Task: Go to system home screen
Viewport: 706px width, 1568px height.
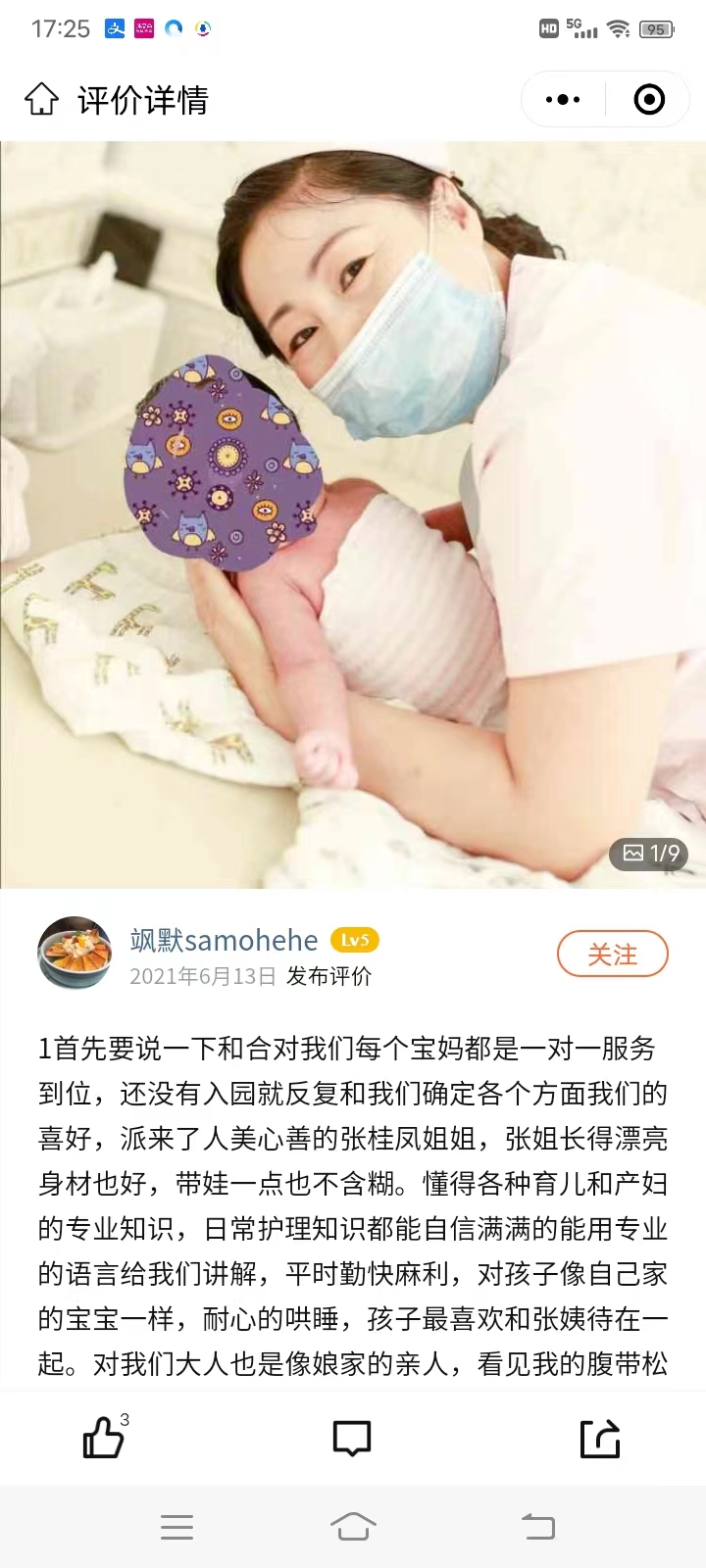Action: [353, 1526]
